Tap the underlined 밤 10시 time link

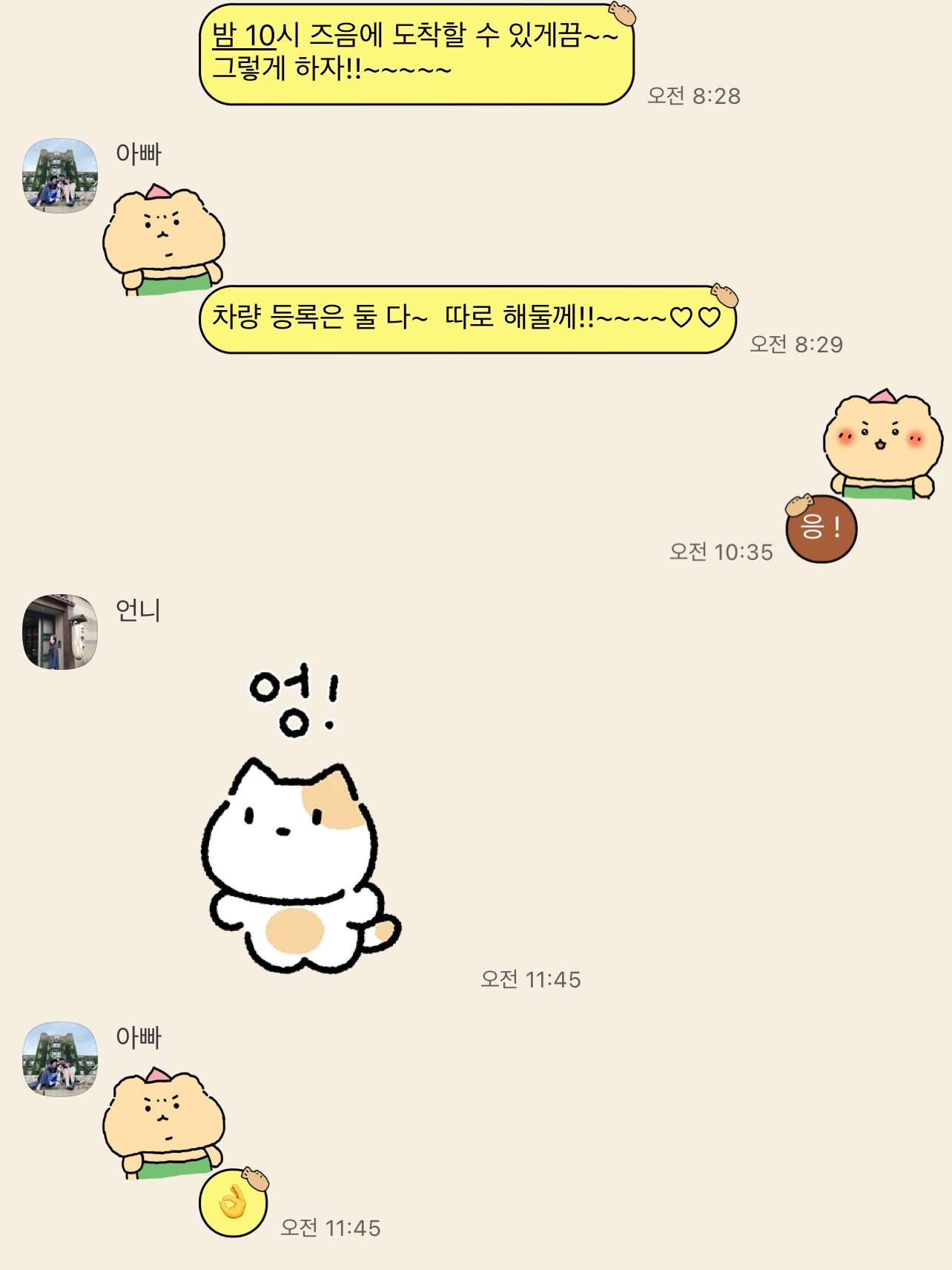click(243, 36)
